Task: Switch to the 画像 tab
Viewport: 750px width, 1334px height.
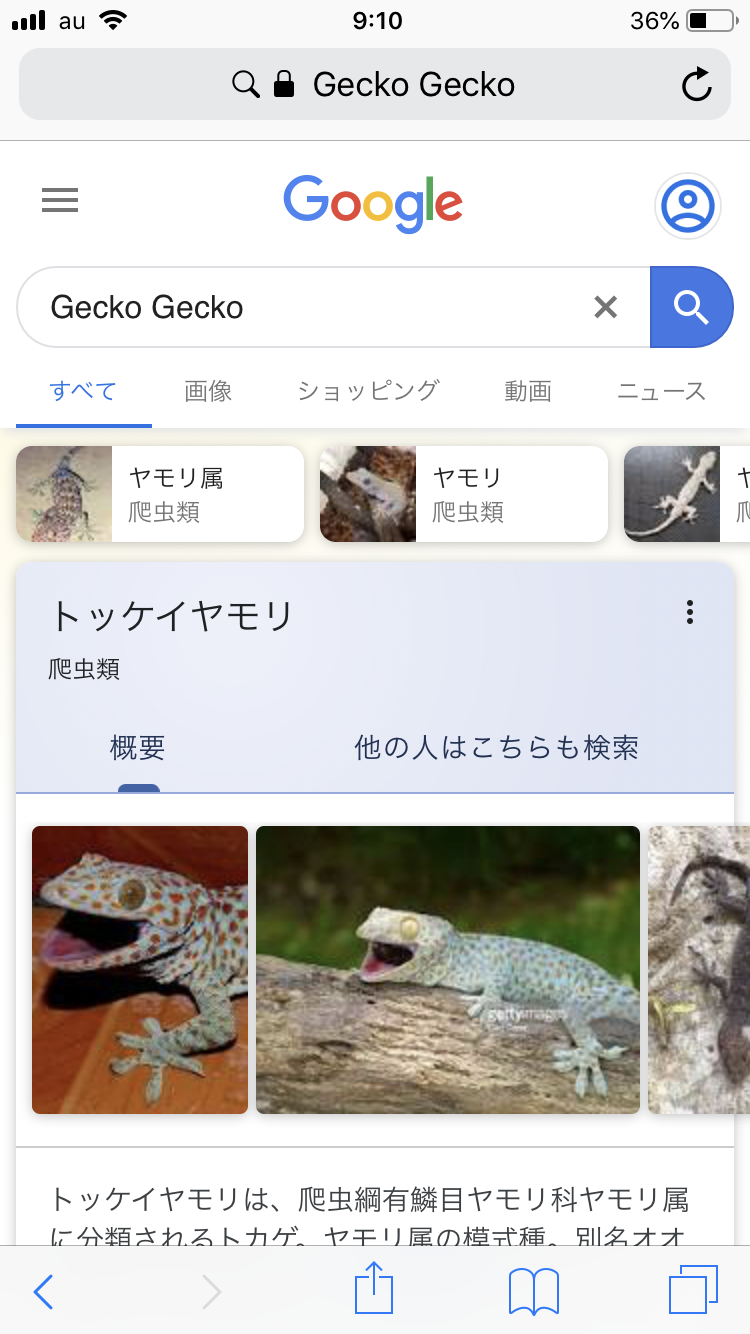Action: (x=208, y=391)
